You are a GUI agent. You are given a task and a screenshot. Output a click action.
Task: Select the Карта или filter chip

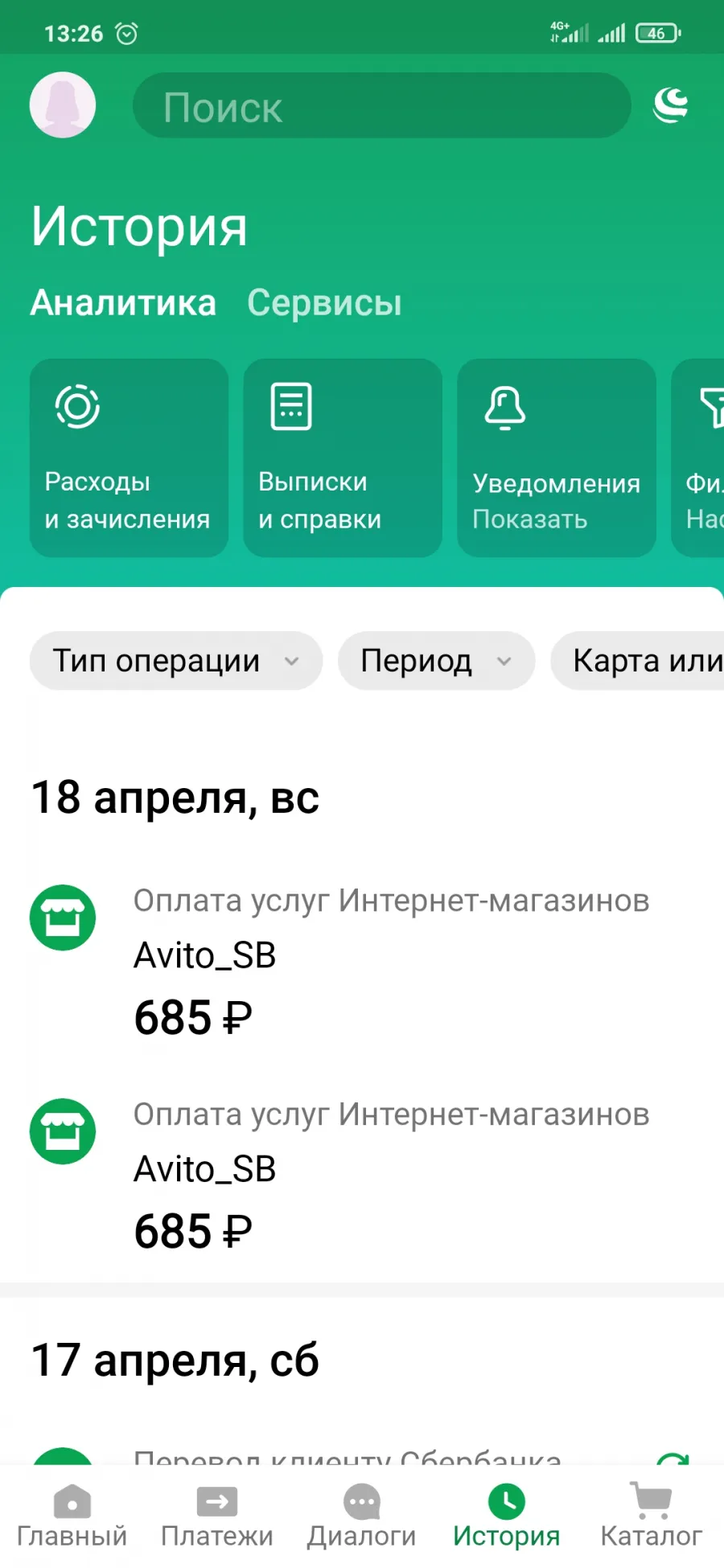[637, 661]
